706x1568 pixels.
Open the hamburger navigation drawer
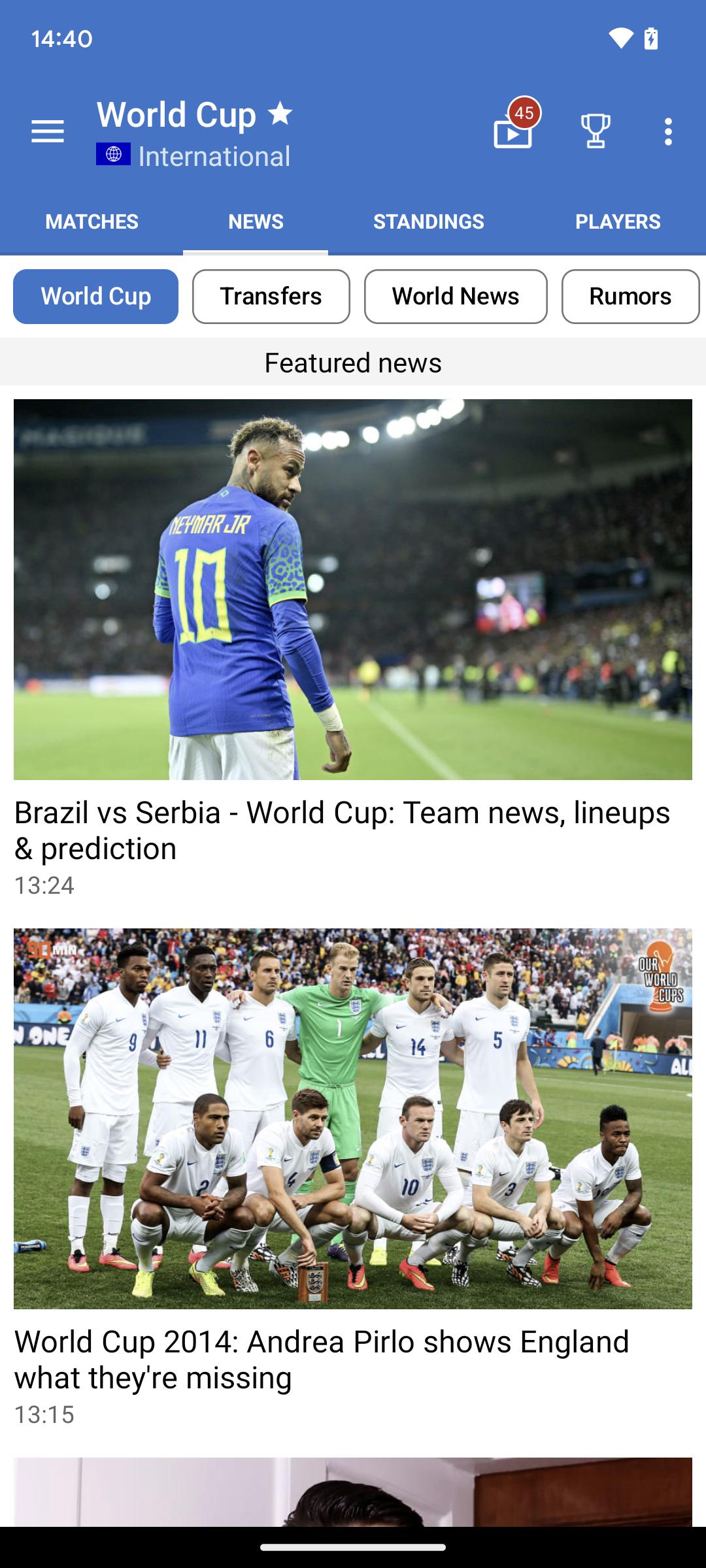click(48, 131)
